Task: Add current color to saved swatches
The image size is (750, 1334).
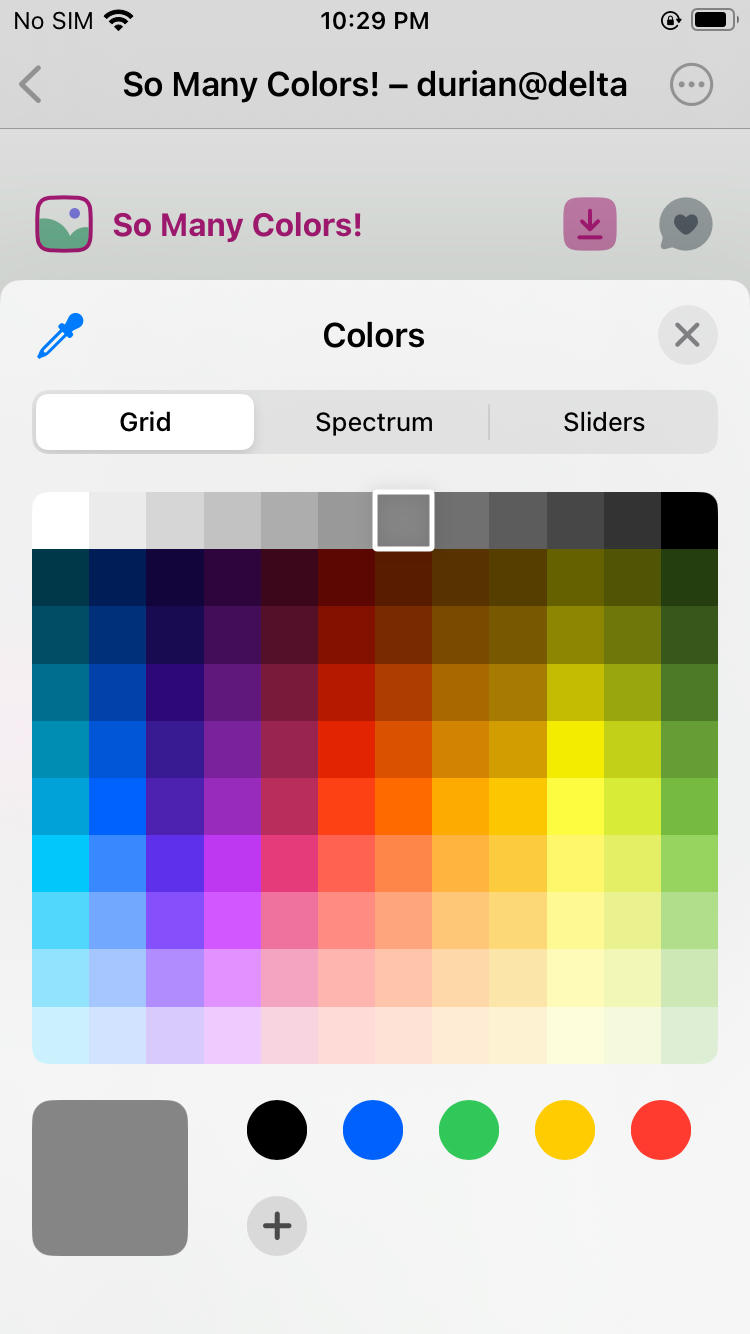Action: point(277,1225)
